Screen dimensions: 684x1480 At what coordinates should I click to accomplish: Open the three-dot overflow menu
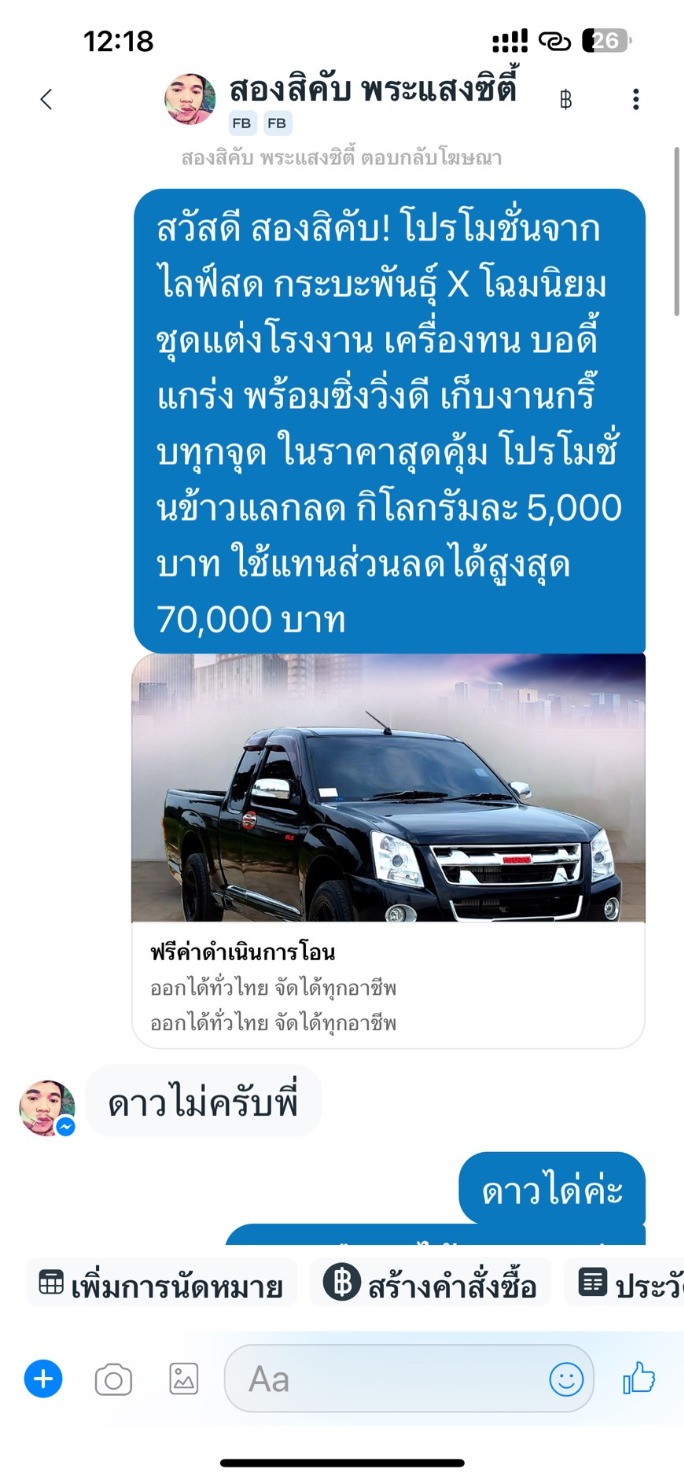coord(636,99)
